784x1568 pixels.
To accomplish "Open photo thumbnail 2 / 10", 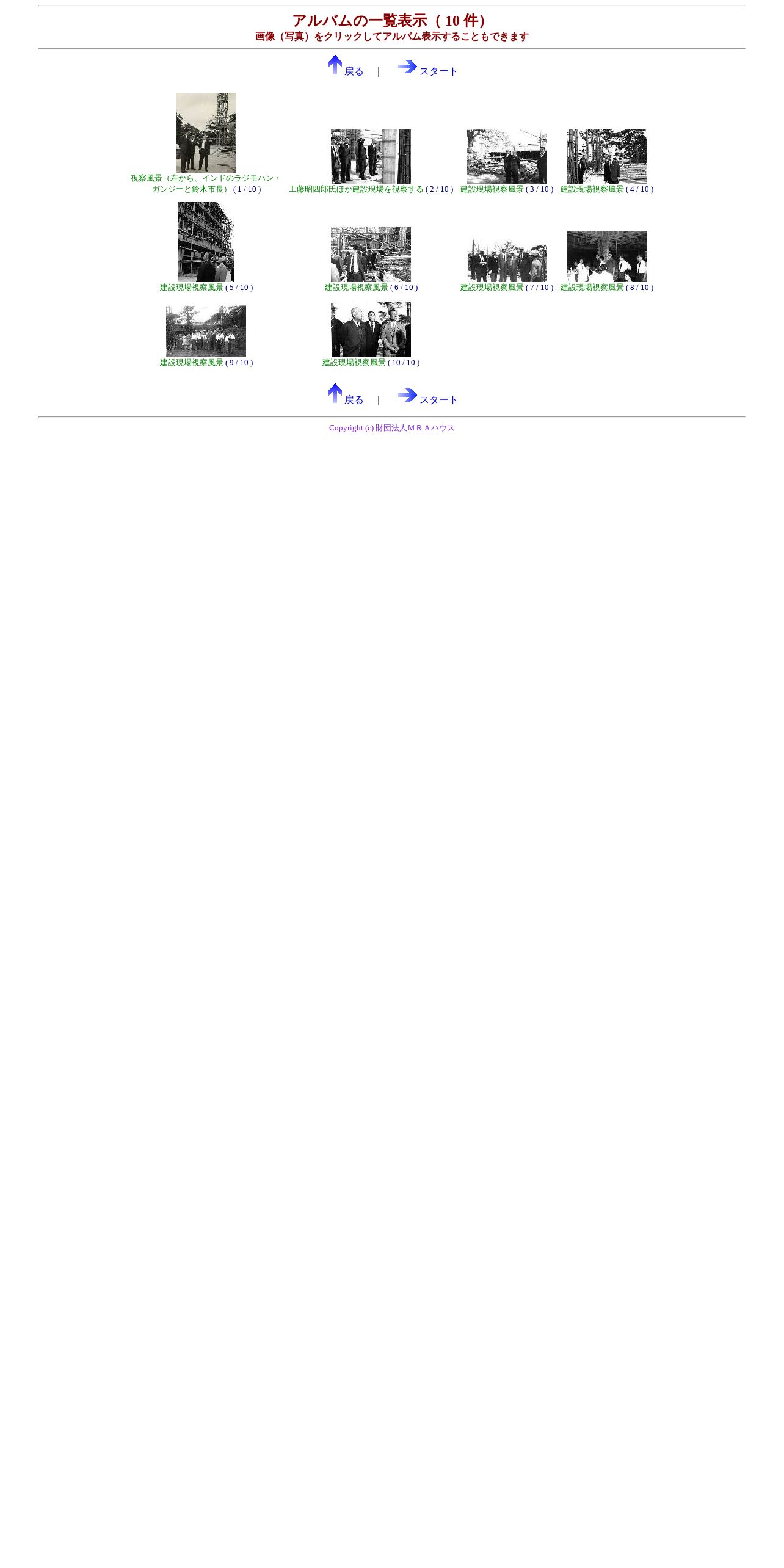I will tap(371, 156).
